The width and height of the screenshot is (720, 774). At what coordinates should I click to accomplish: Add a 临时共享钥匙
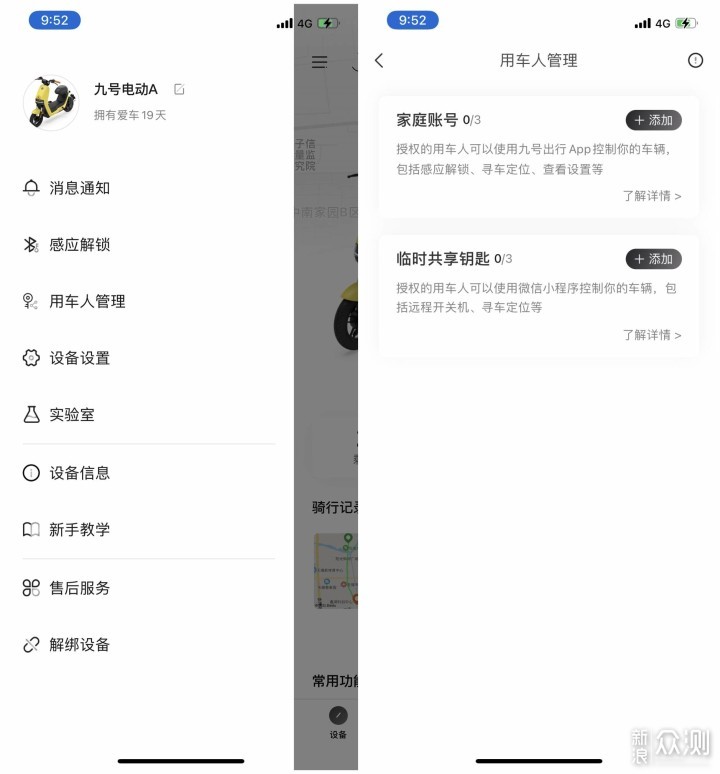(x=653, y=259)
